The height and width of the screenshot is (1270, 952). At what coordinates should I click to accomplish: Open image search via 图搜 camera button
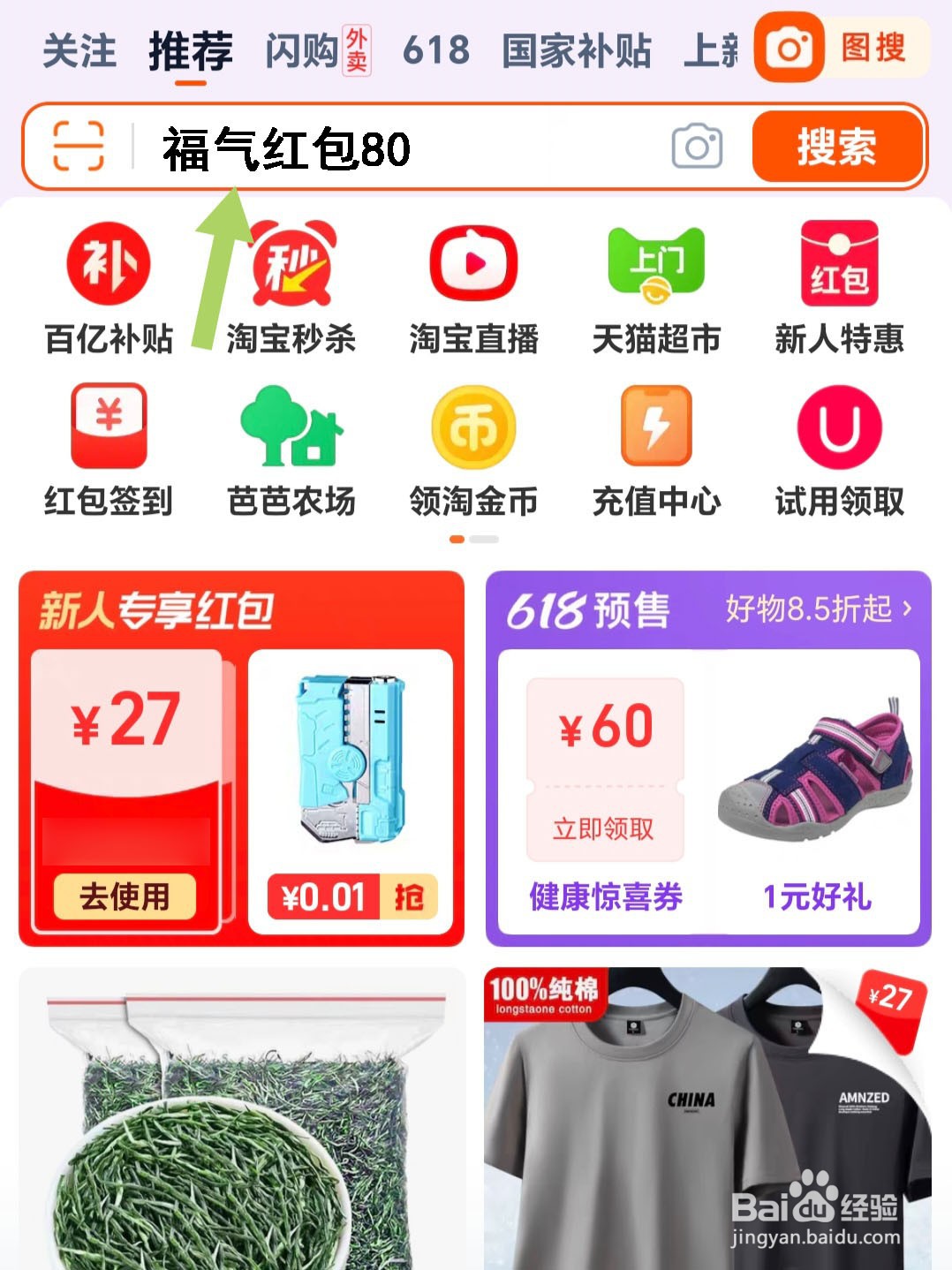click(x=789, y=50)
